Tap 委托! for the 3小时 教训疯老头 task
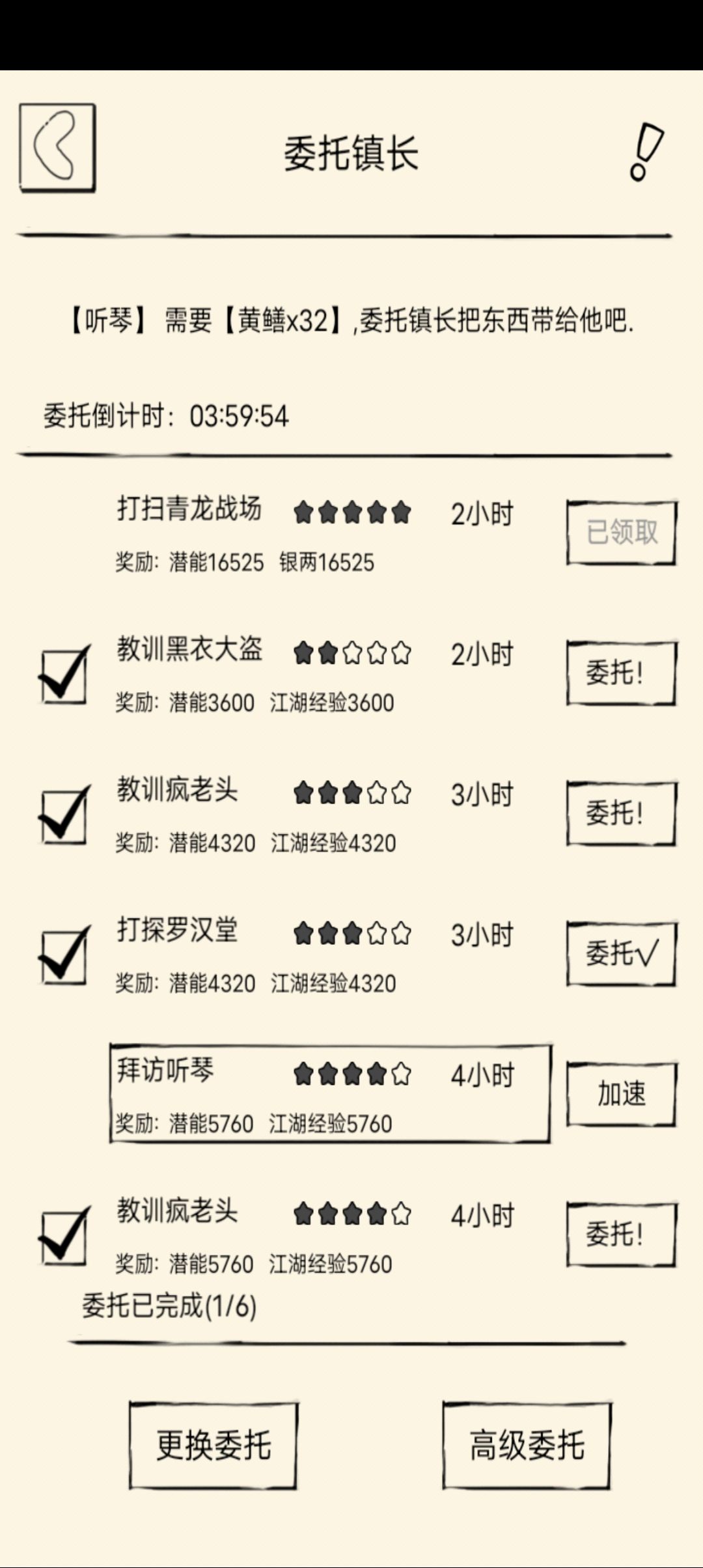703x1568 pixels. pos(621,813)
